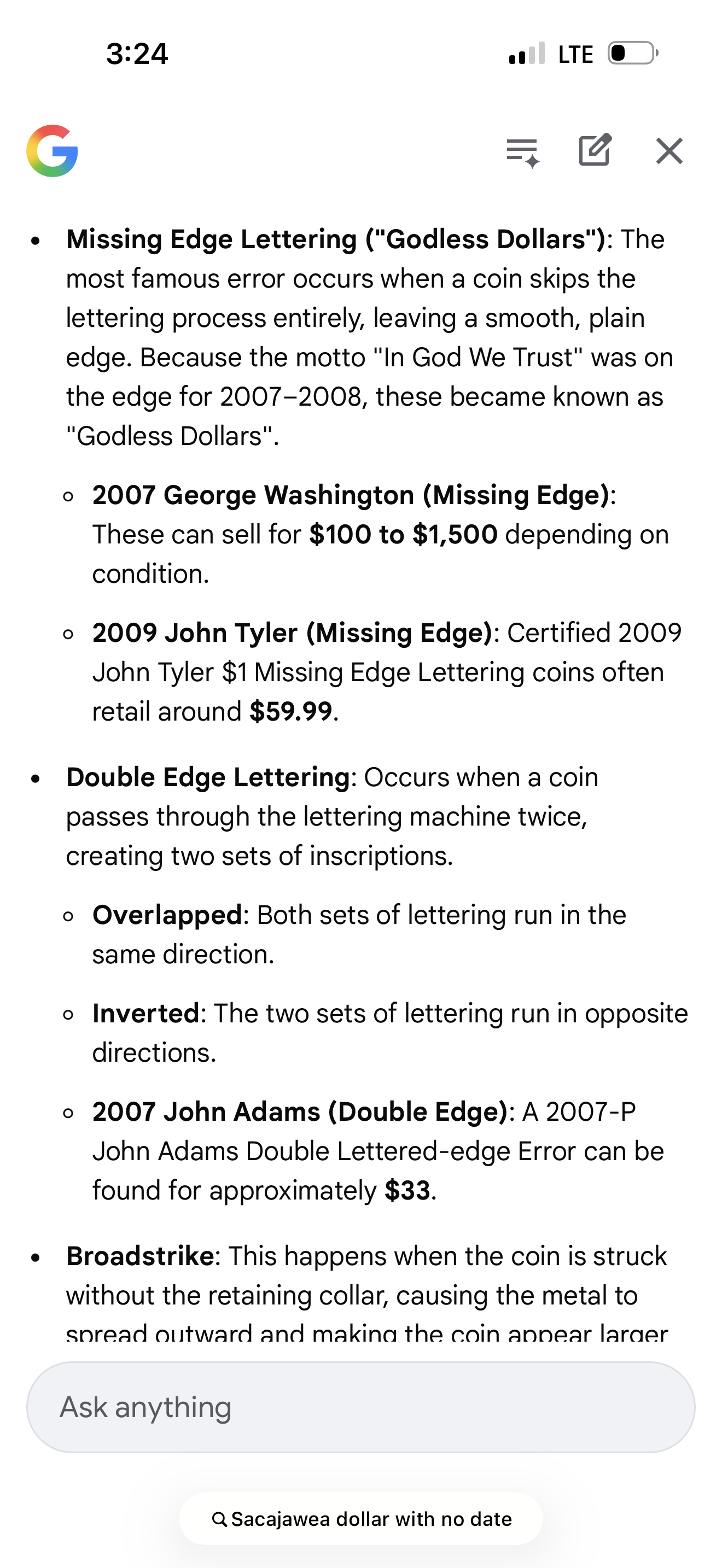Search Sacajawea dollar with no date suggestion
The width and height of the screenshot is (722, 1568).
pyautogui.click(x=361, y=1519)
